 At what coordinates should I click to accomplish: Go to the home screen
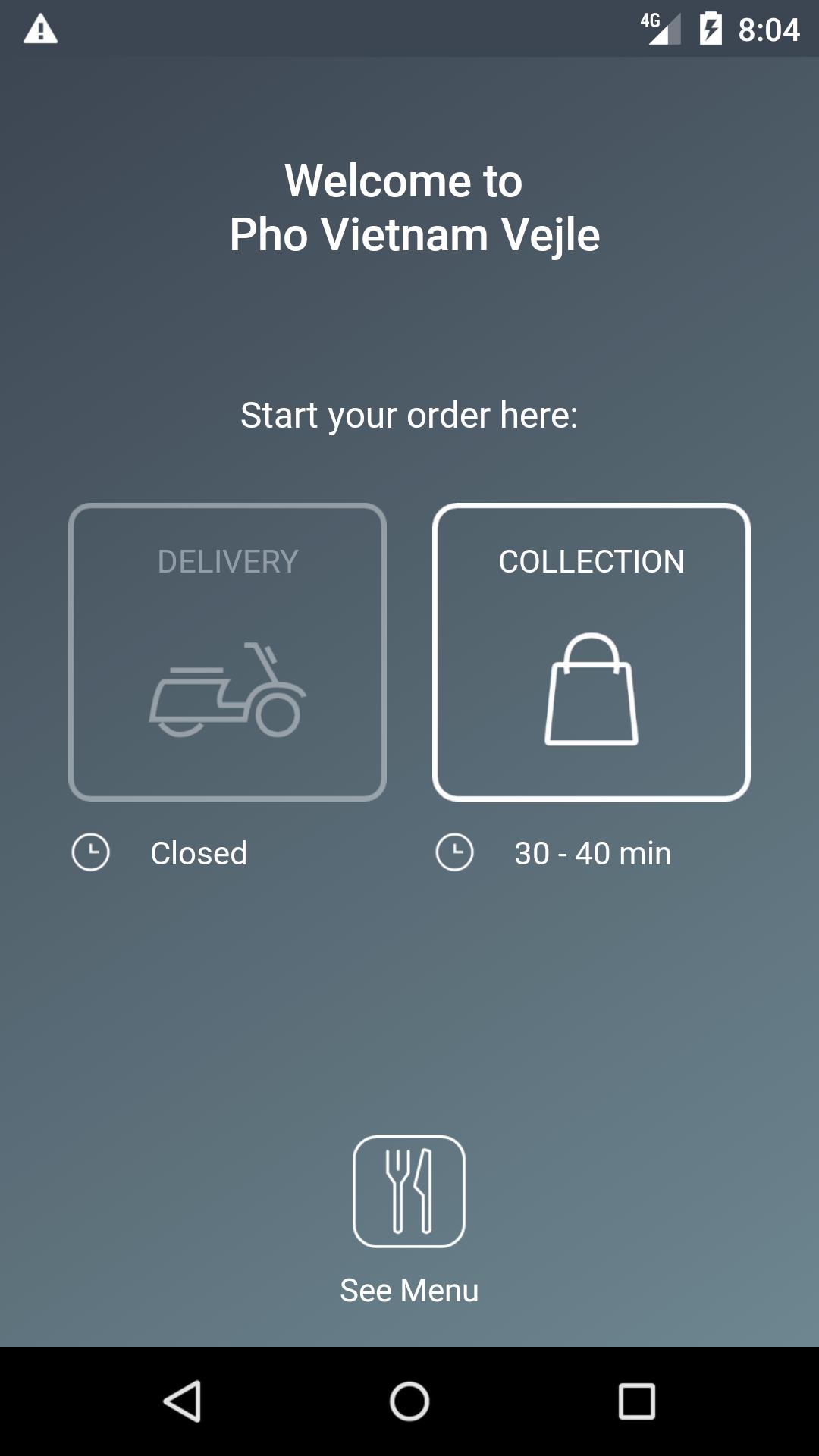coord(409,1401)
